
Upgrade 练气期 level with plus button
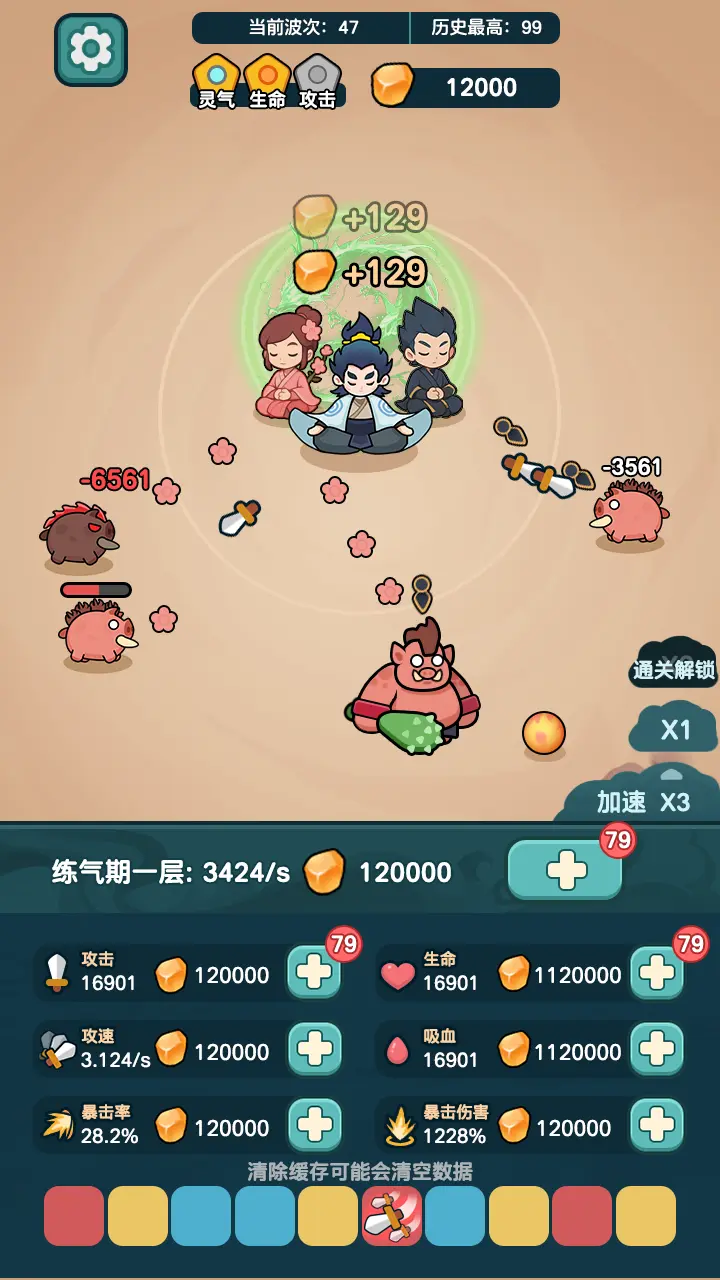[x=565, y=870]
